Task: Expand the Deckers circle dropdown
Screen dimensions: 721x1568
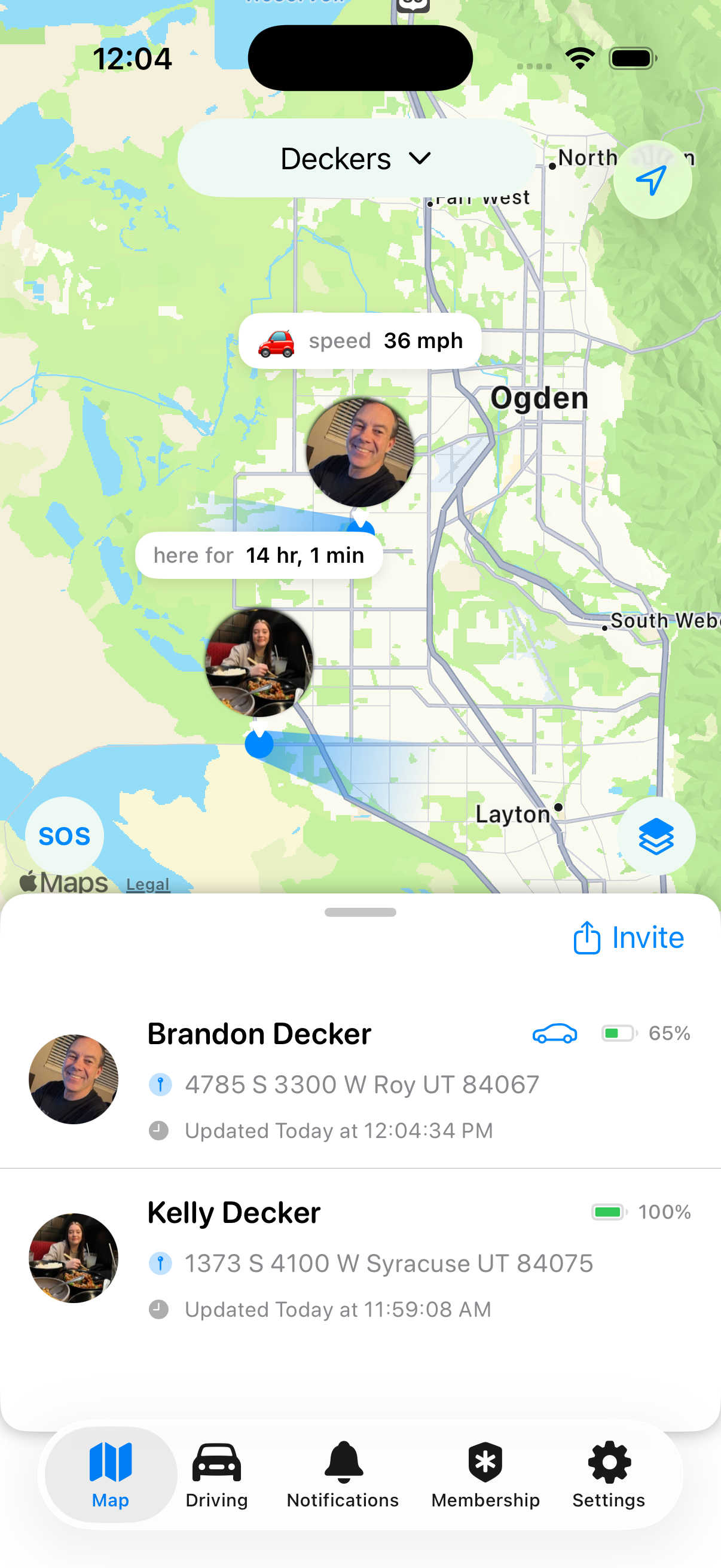Action: tap(359, 158)
